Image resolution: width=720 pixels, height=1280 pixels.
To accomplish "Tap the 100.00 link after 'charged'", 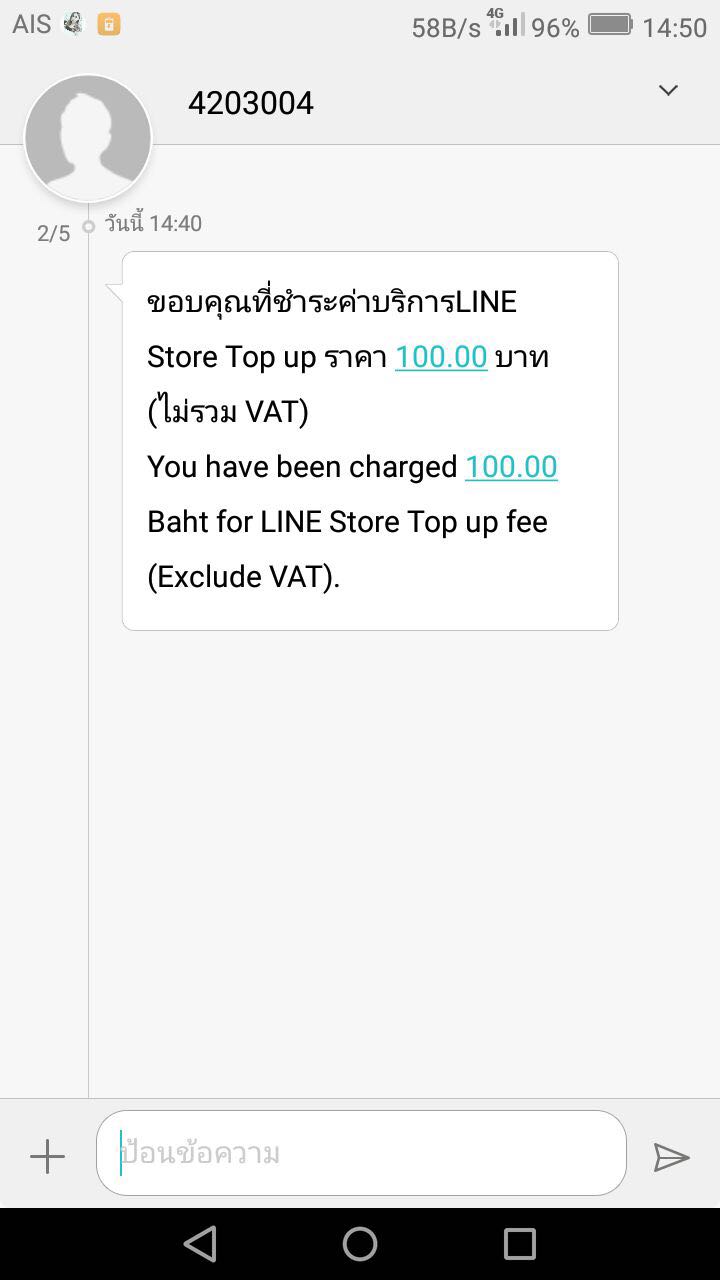I will point(511,467).
